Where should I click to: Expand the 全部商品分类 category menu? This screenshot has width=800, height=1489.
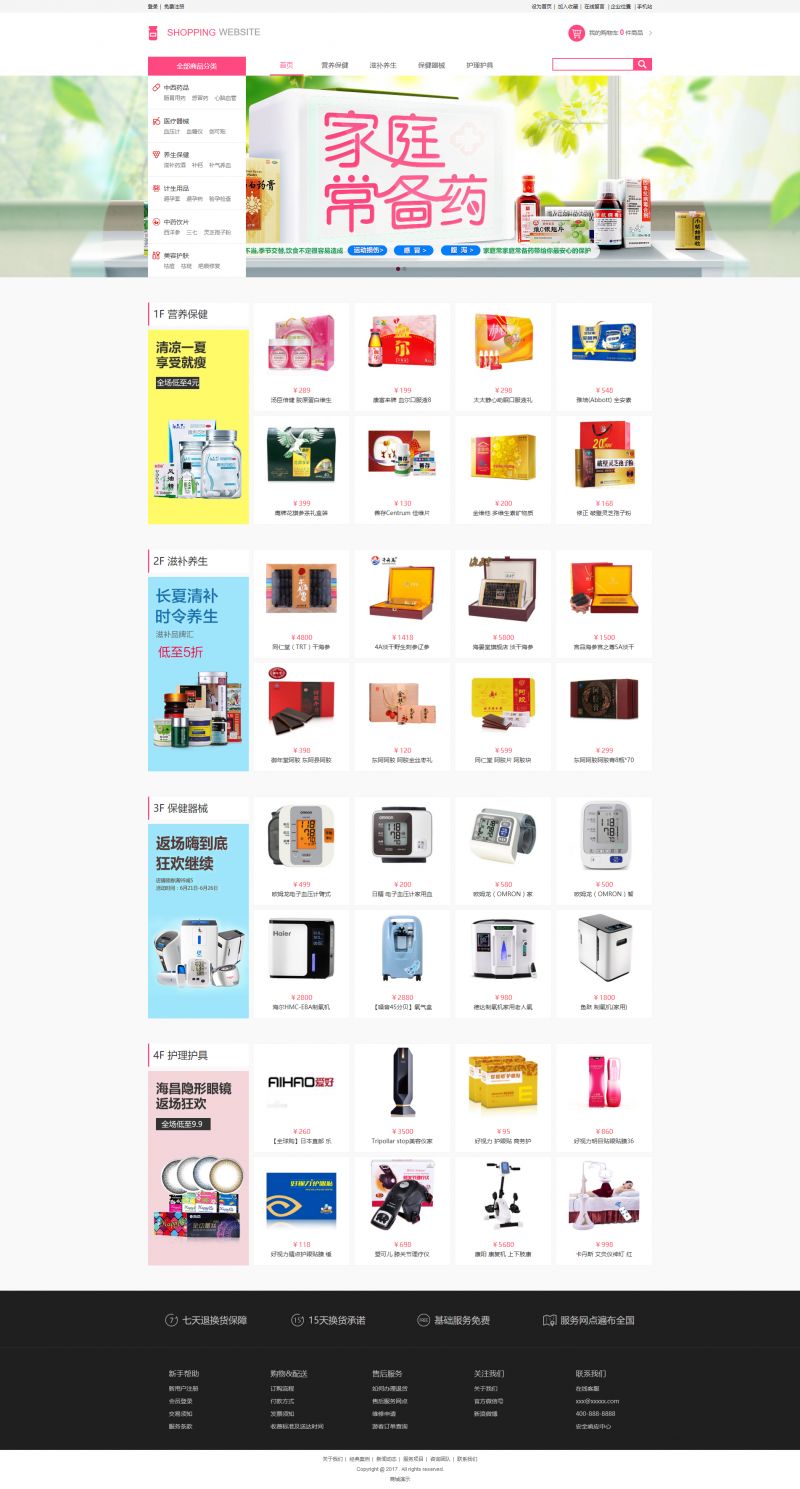197,66
